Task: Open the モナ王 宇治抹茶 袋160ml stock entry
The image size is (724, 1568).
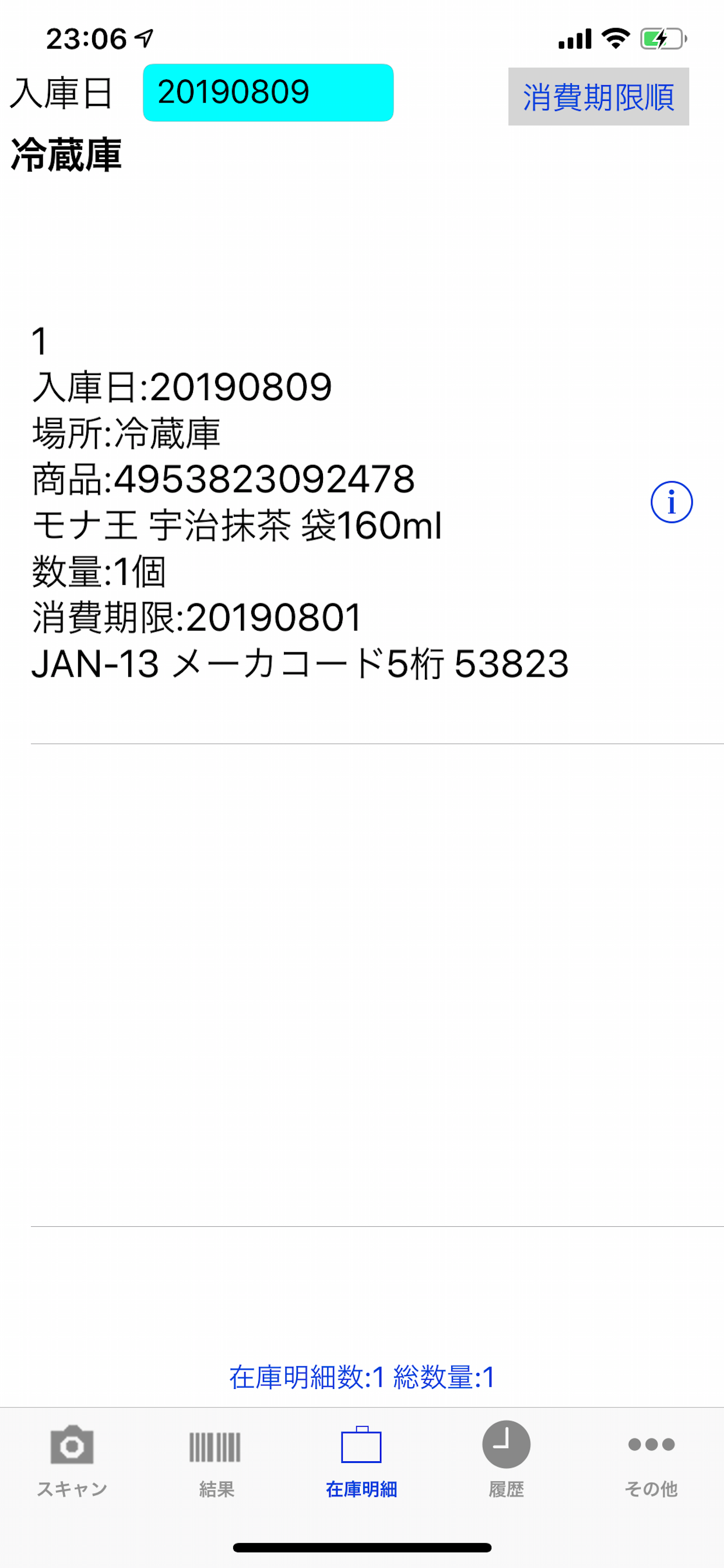Action: [x=304, y=524]
